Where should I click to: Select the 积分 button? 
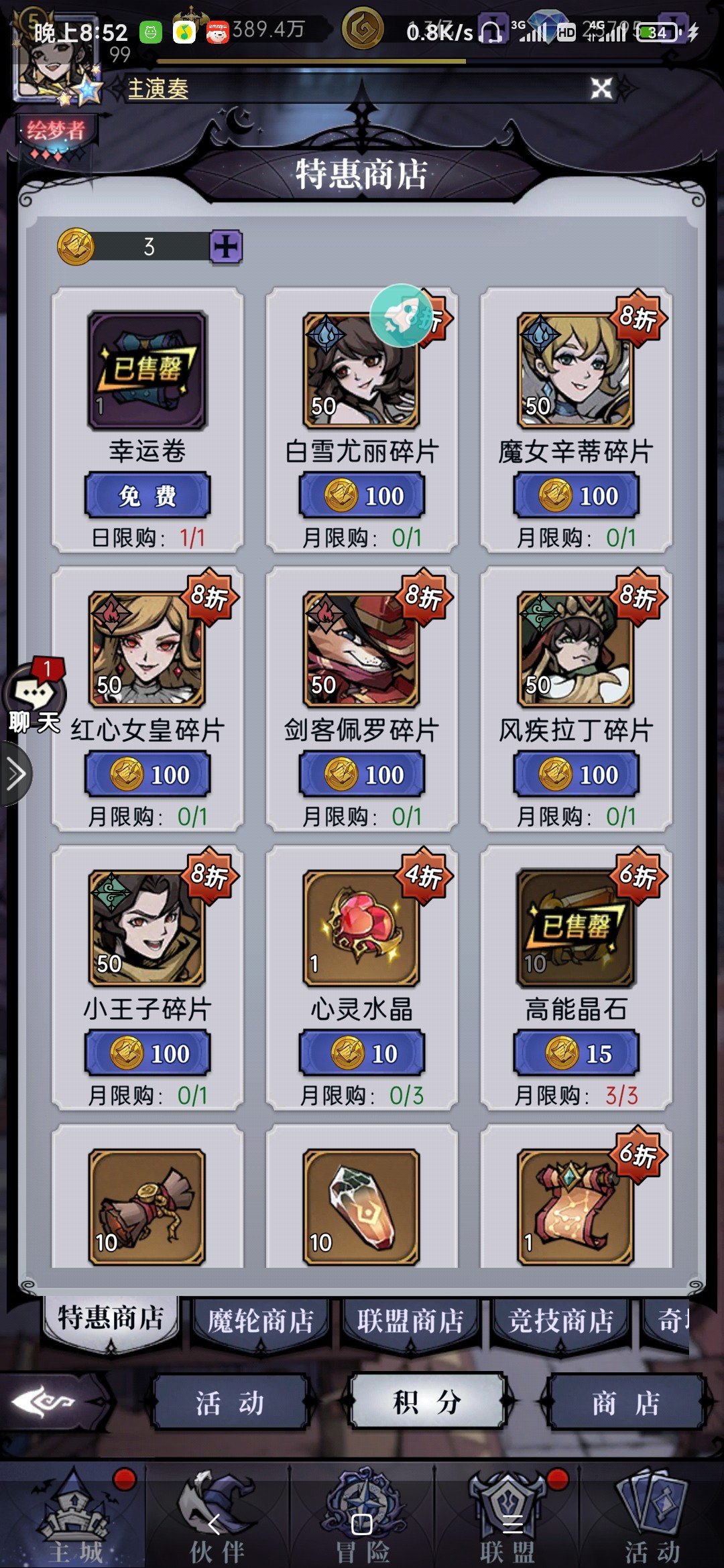[427, 1402]
